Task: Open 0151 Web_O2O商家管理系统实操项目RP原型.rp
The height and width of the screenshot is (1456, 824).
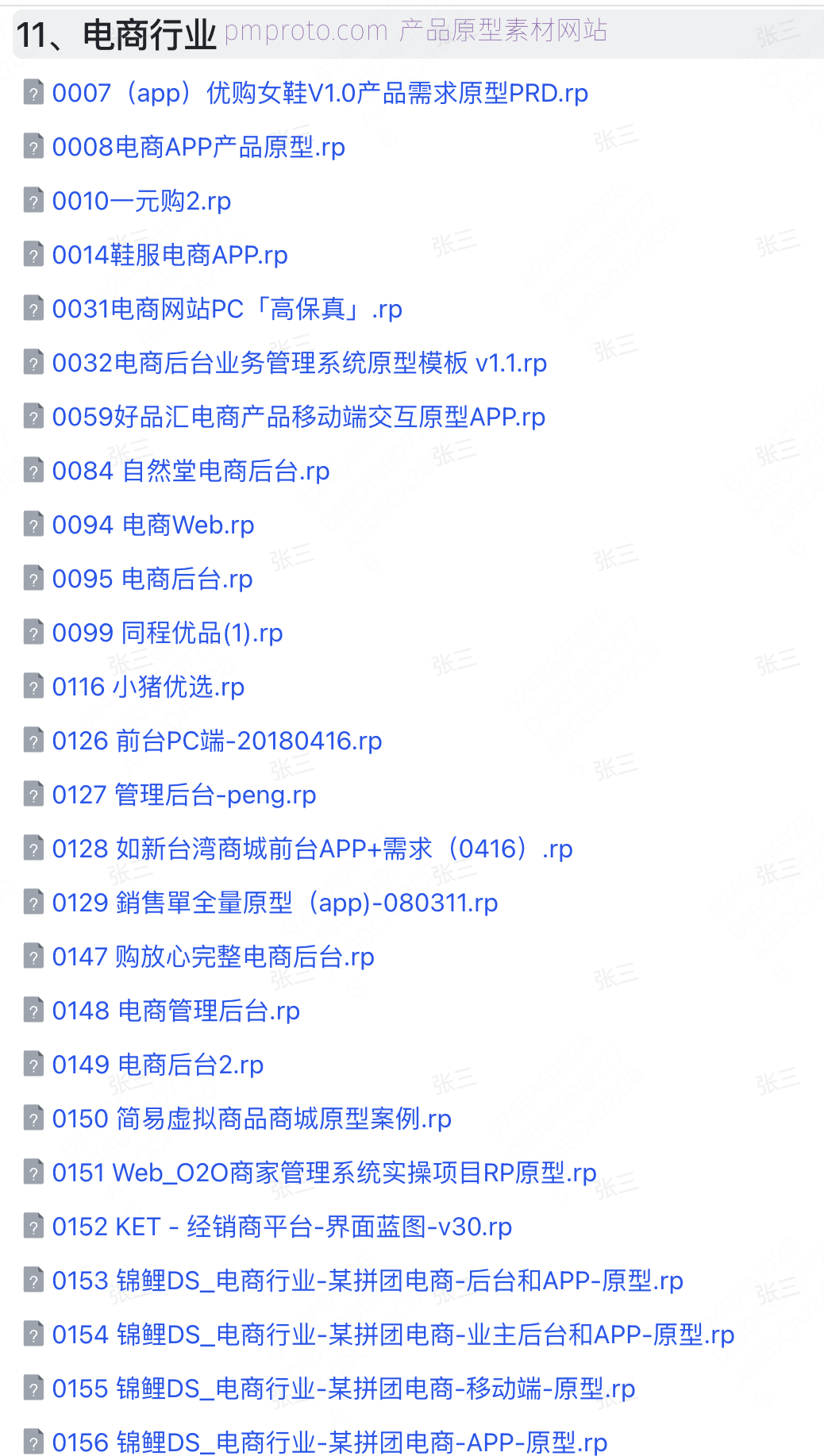Action: click(324, 1173)
